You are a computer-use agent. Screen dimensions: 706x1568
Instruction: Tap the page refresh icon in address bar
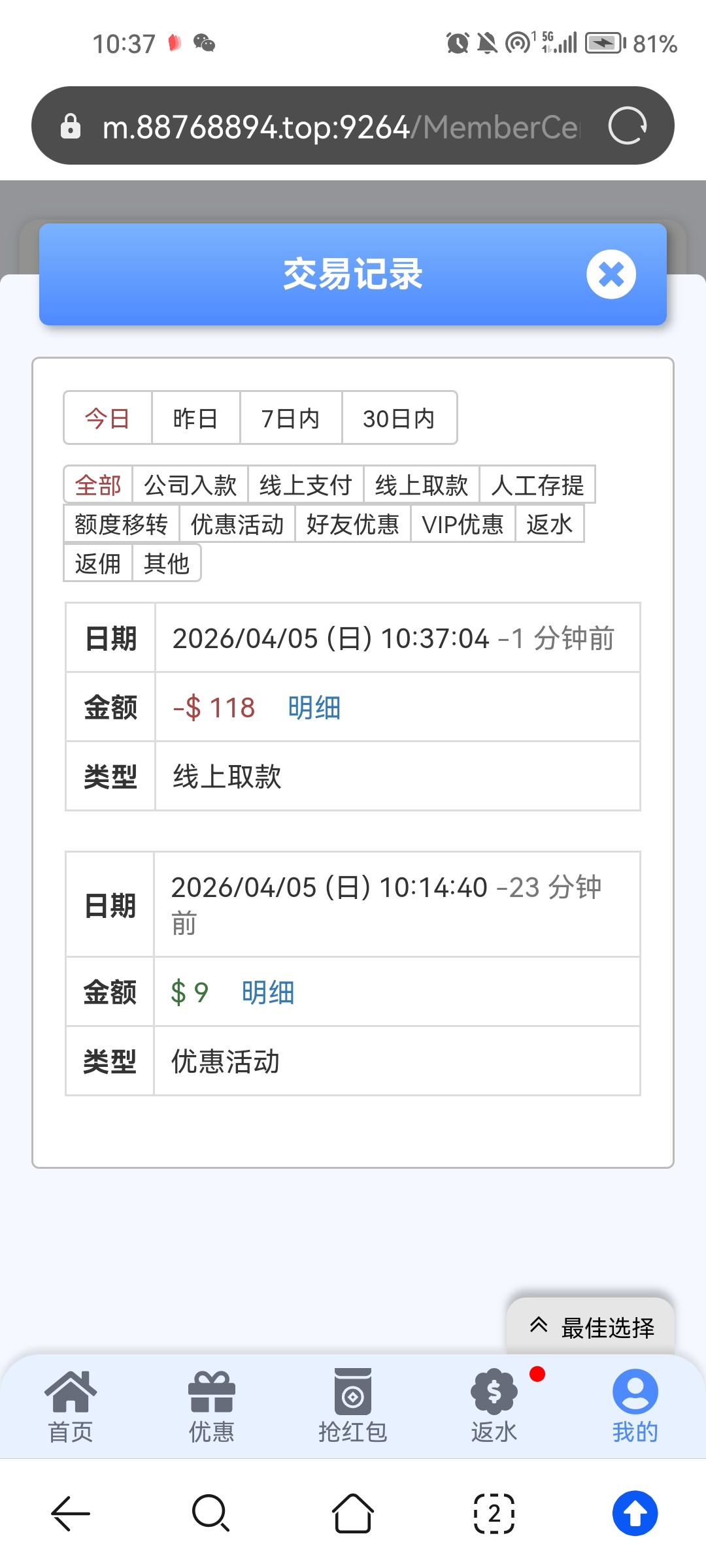[626, 127]
